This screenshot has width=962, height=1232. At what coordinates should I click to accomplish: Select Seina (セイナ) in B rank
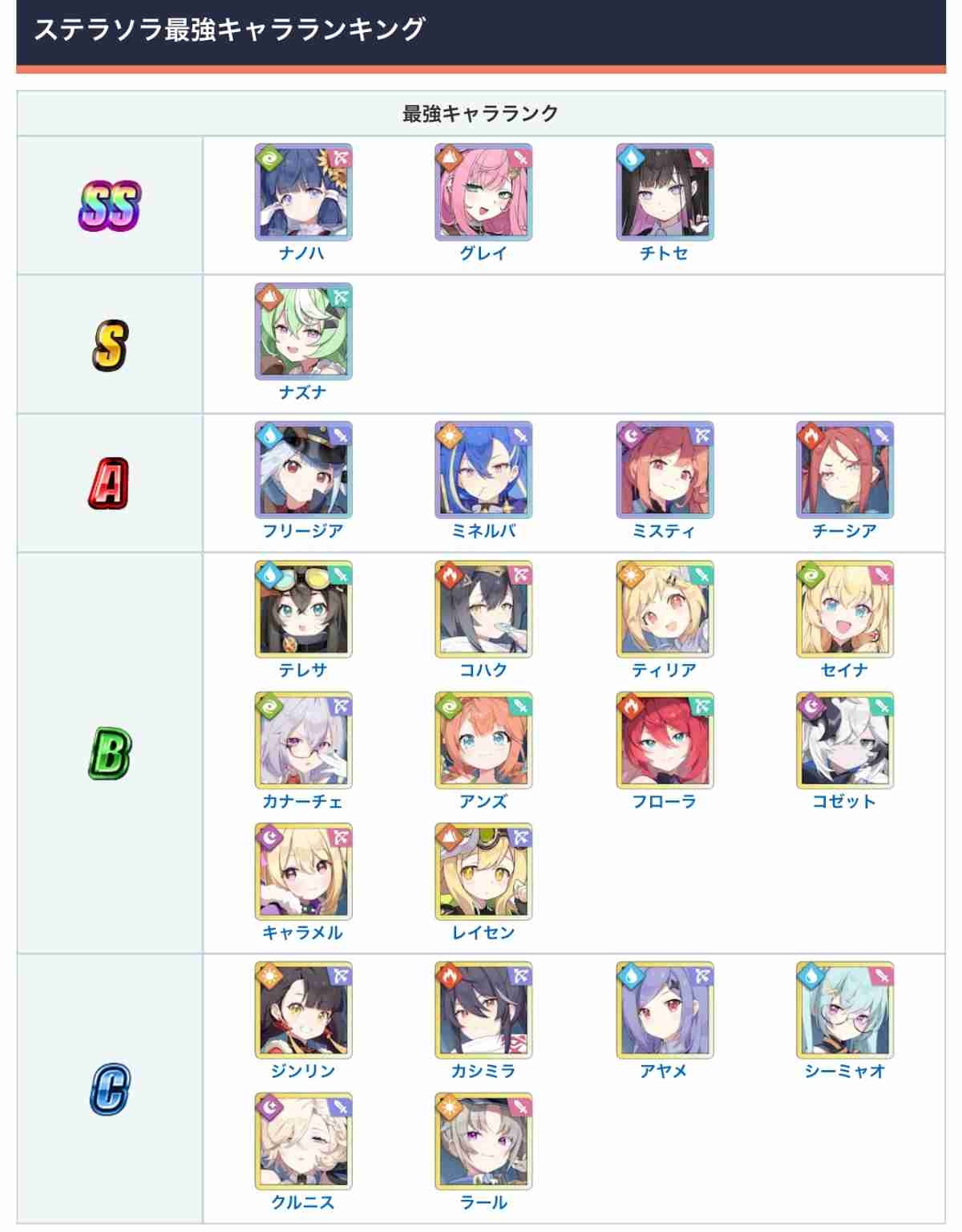pos(844,610)
